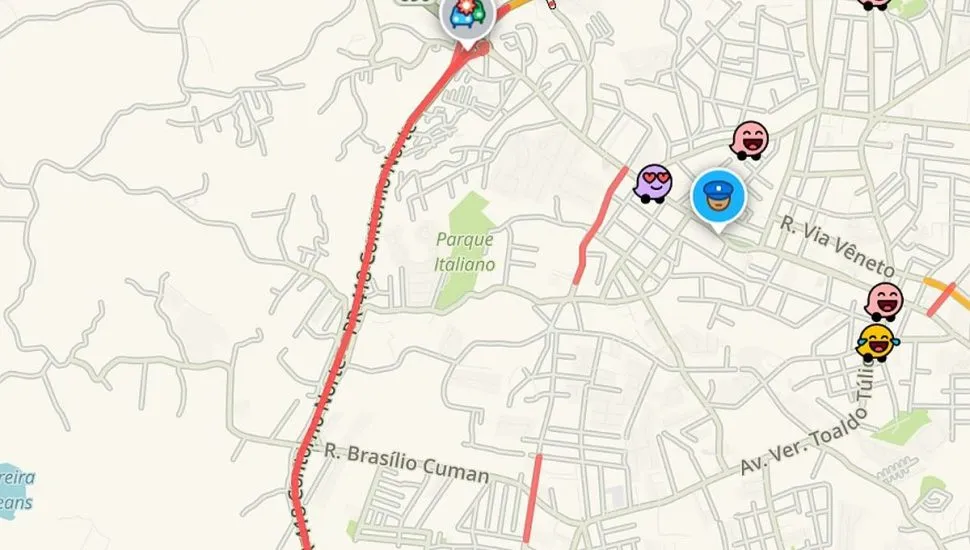
Task: Tap the purple heart-eyes Wazer
Action: click(654, 184)
